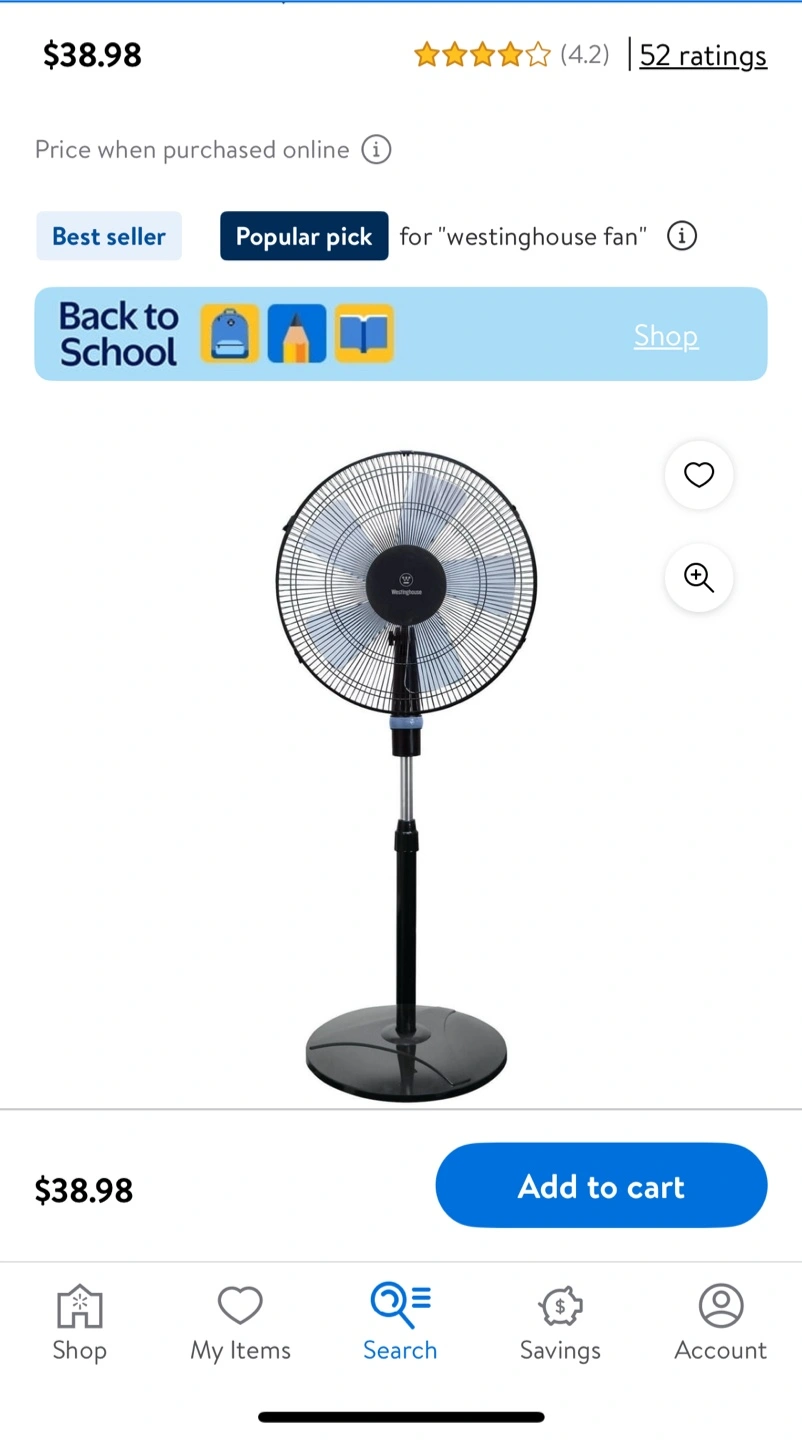Zoom the product image with the magnifier

click(x=699, y=577)
